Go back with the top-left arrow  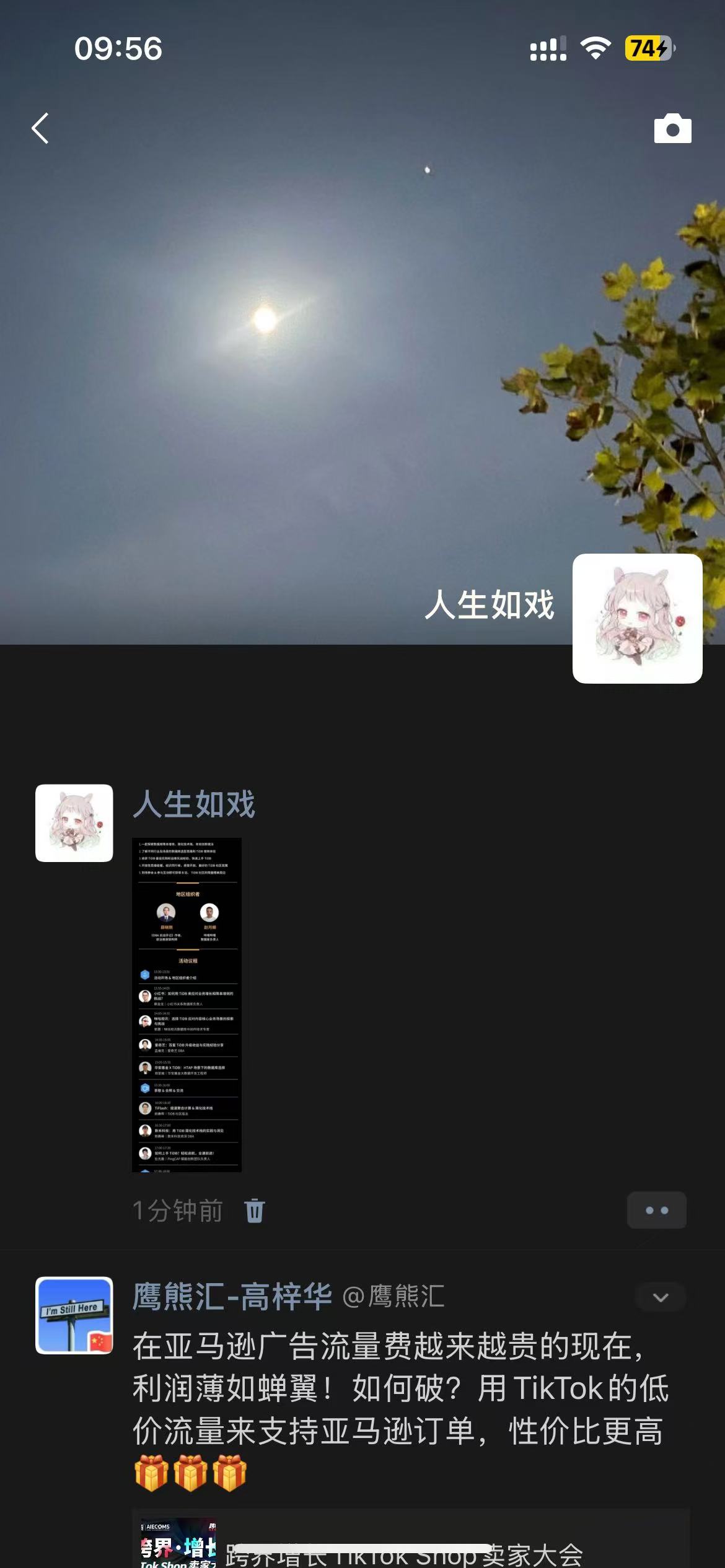pyautogui.click(x=40, y=129)
